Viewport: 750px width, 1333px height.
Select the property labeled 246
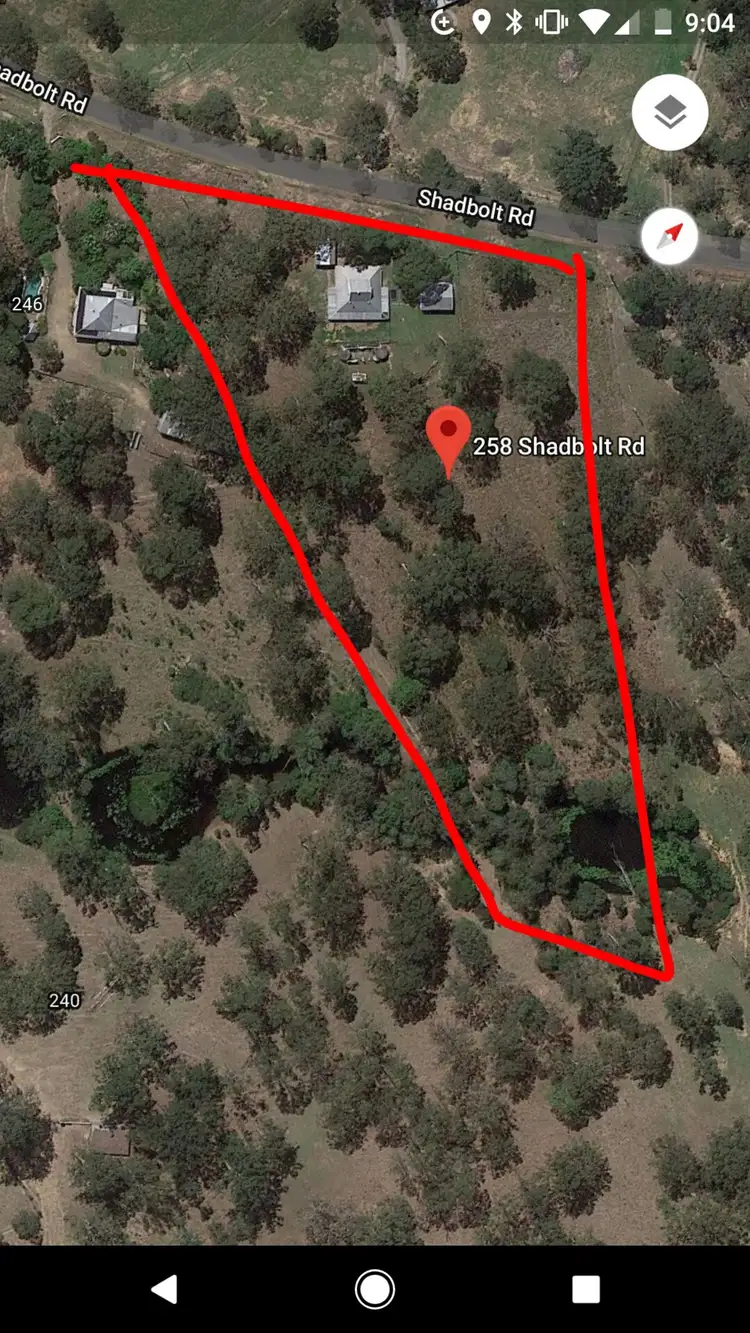point(27,305)
